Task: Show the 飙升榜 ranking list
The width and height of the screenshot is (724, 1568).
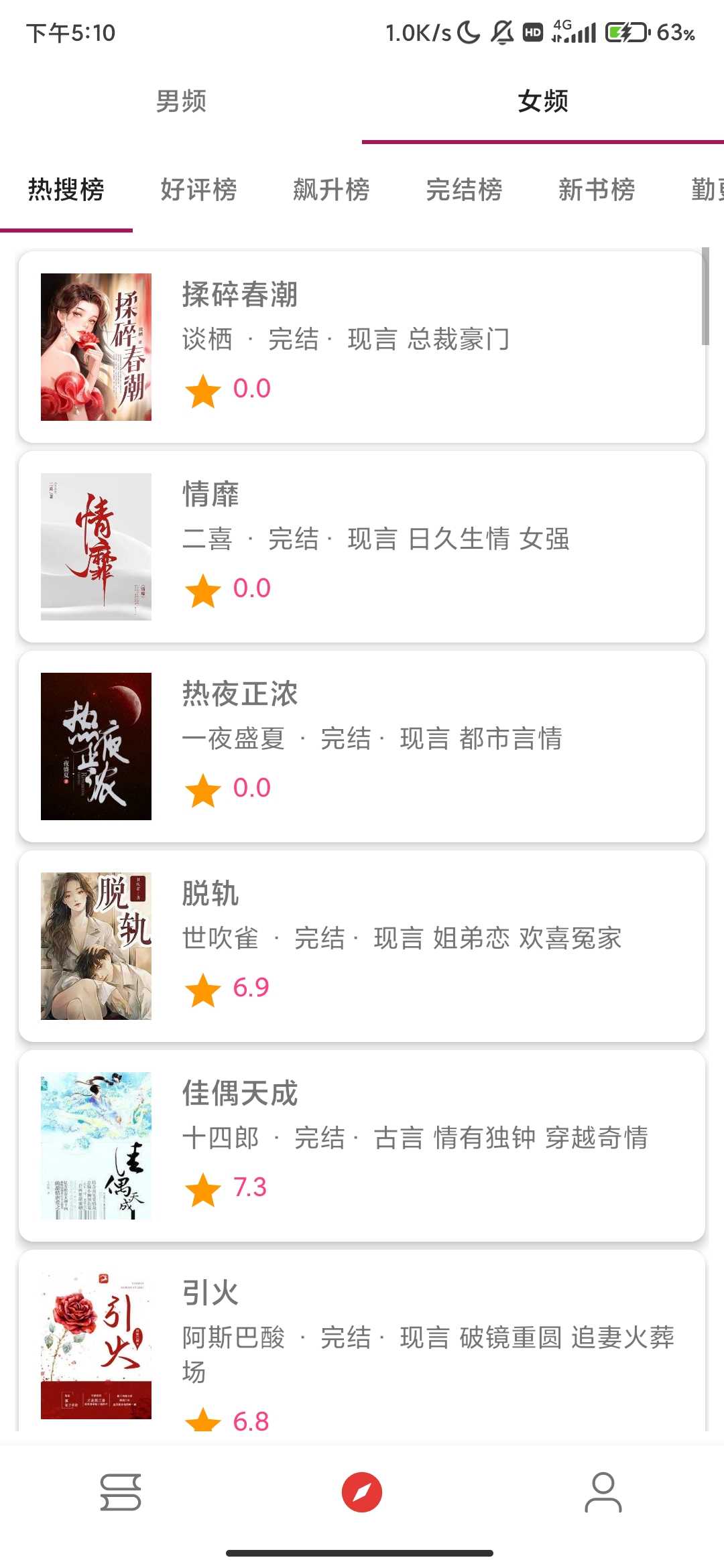Action: (x=331, y=190)
